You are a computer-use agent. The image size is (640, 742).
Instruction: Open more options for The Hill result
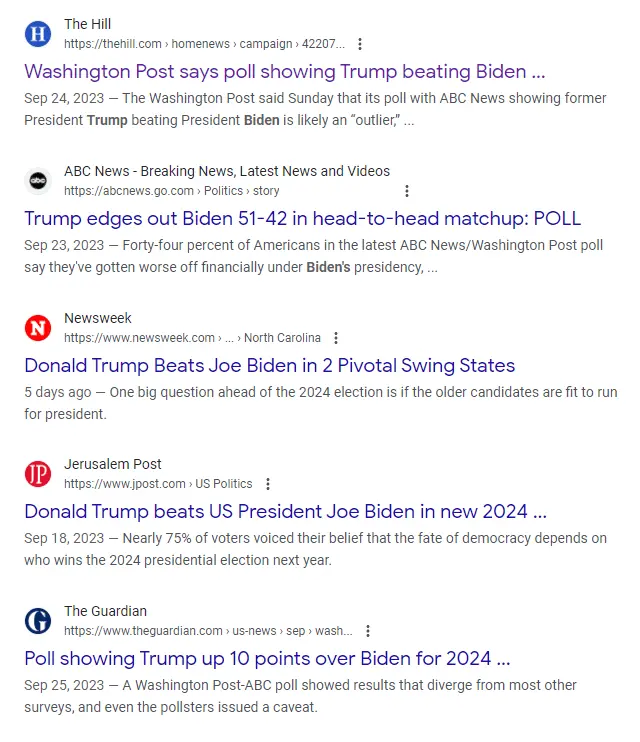(360, 44)
